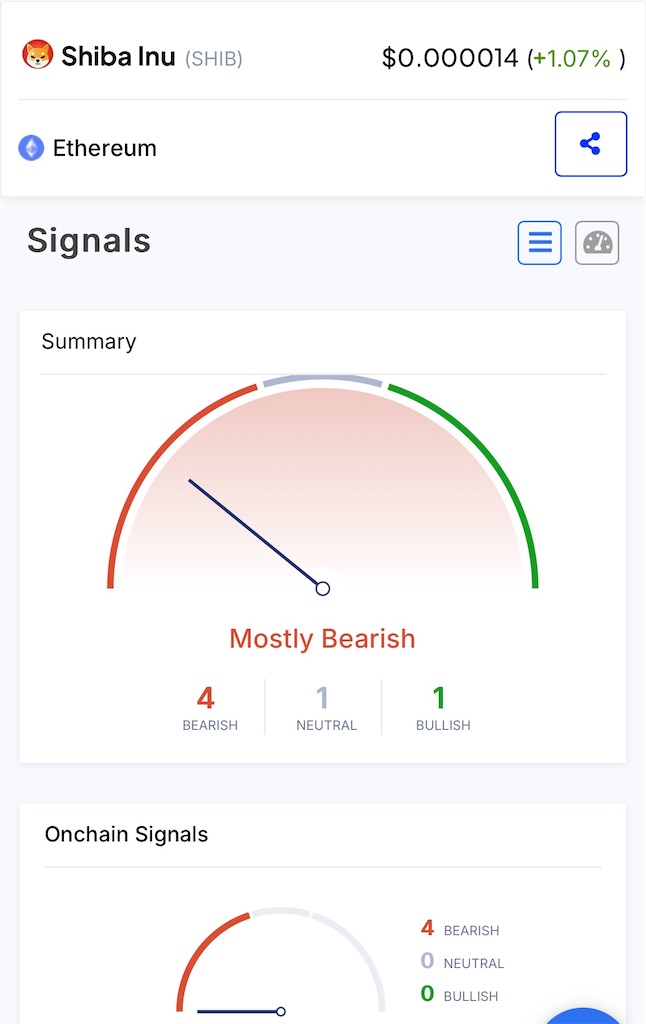
Task: Share the Shiba Inu signals page
Action: (x=590, y=144)
